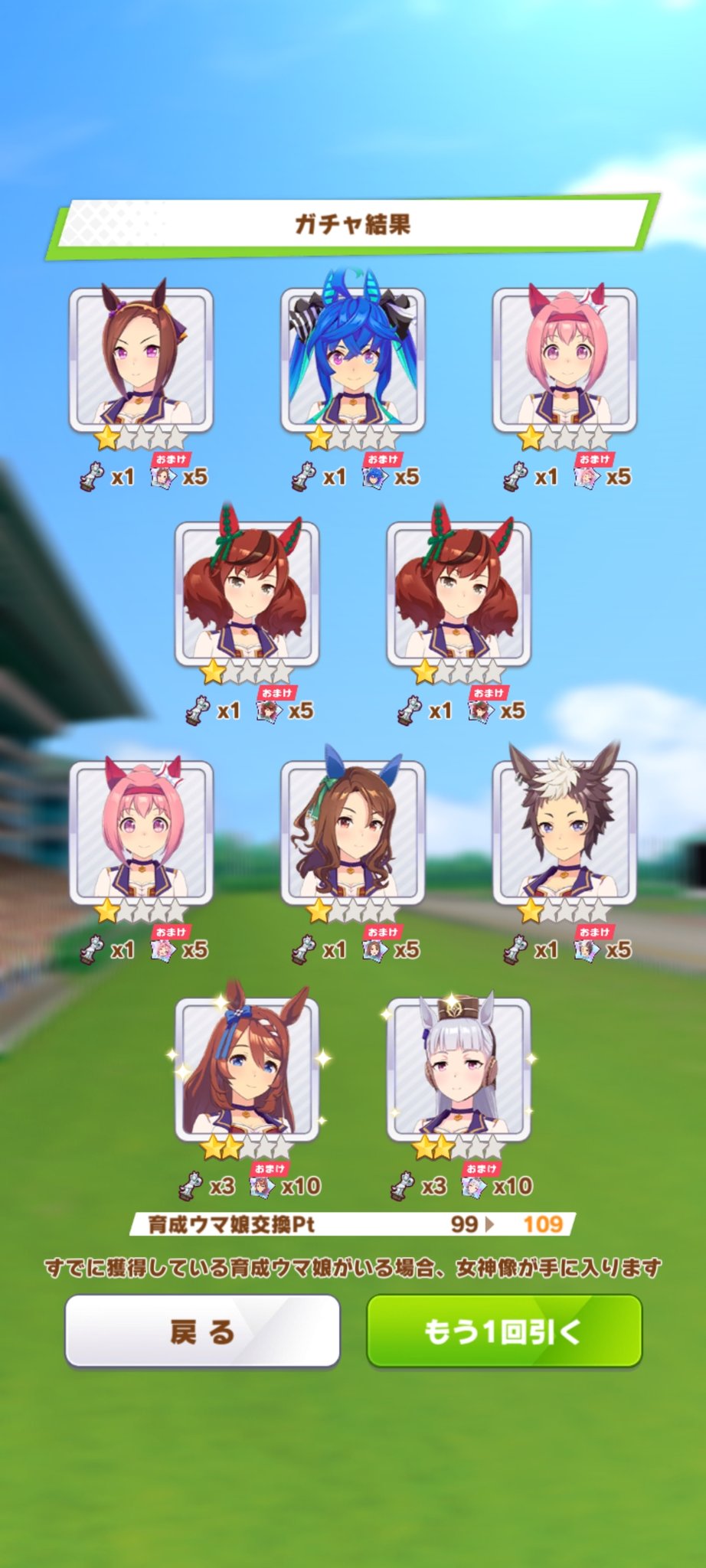Pull again with もう1回引く button
Screen dimensions: 706x1568
504,1331
